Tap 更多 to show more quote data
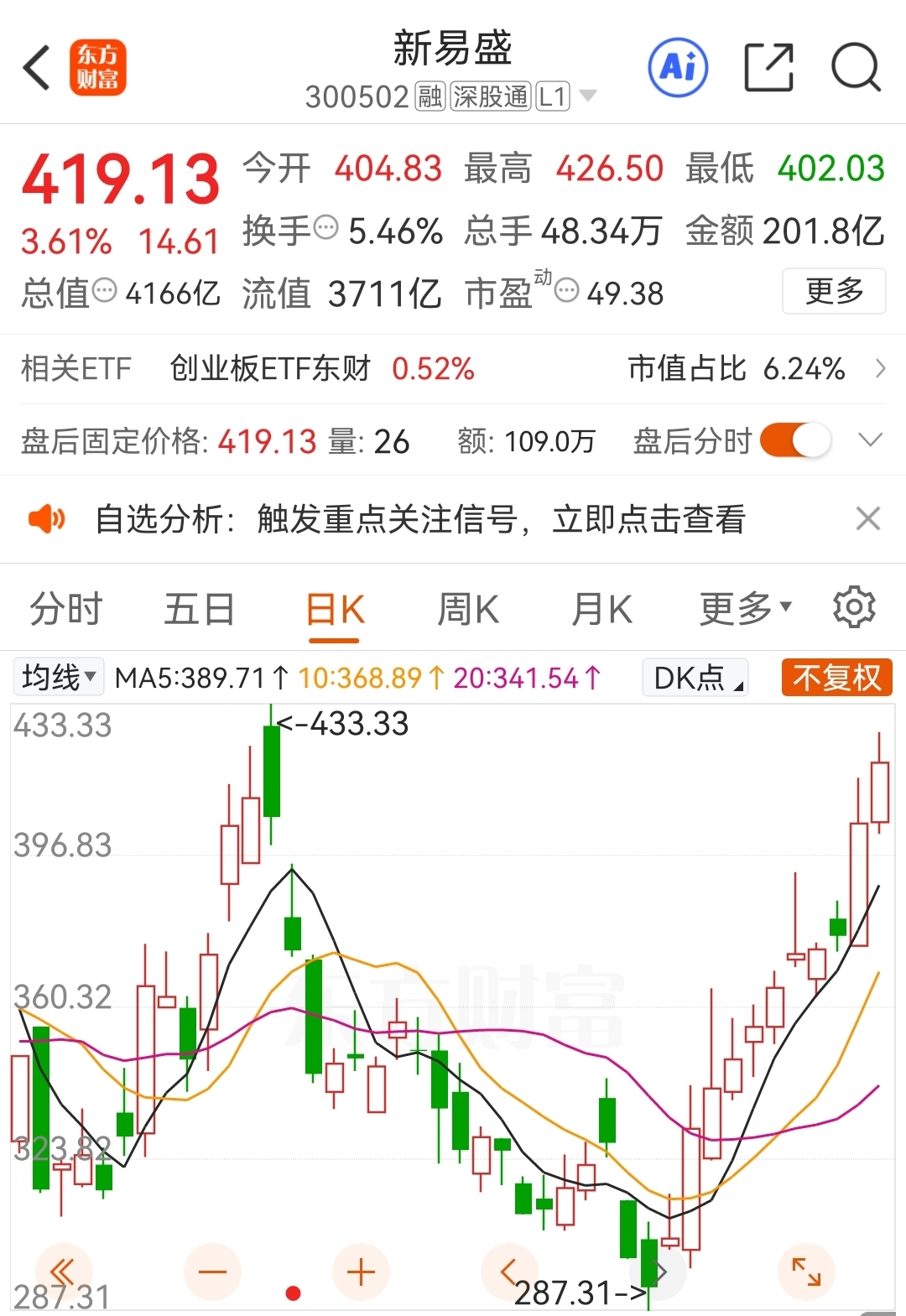 tap(834, 291)
